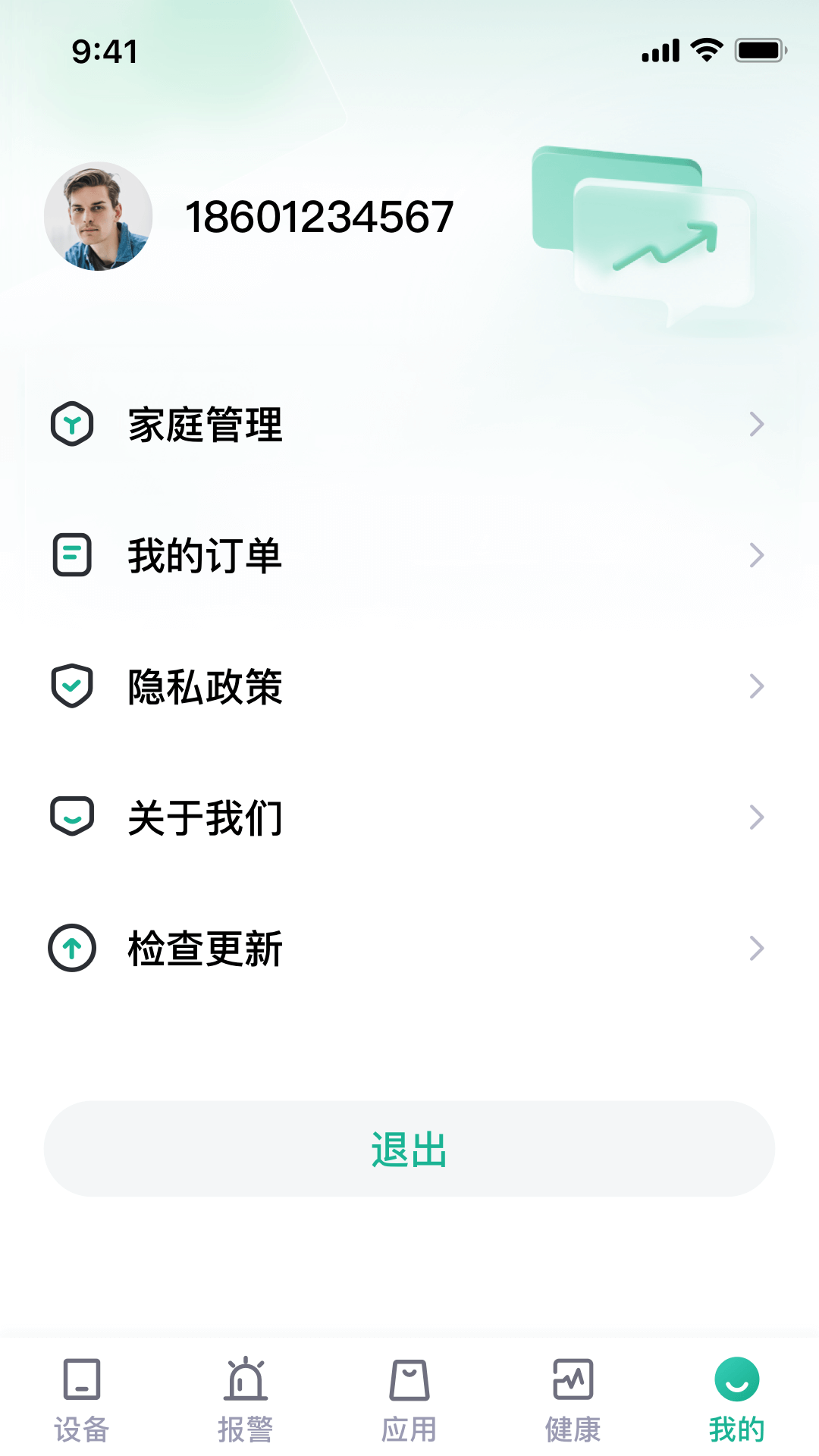Switch to the 健康 tab
The height and width of the screenshot is (1456, 819).
(573, 1403)
